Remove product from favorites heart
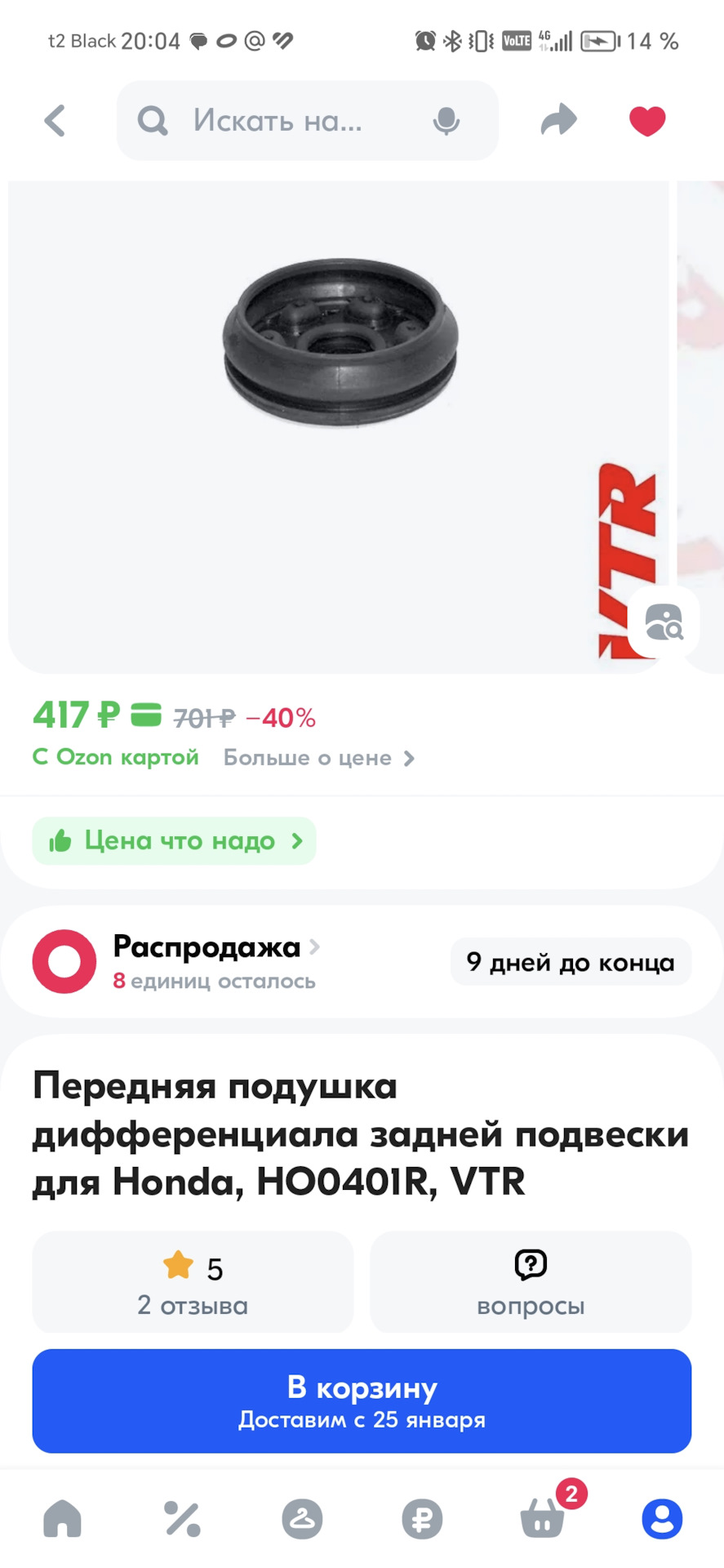The width and height of the screenshot is (724, 1568). click(647, 121)
